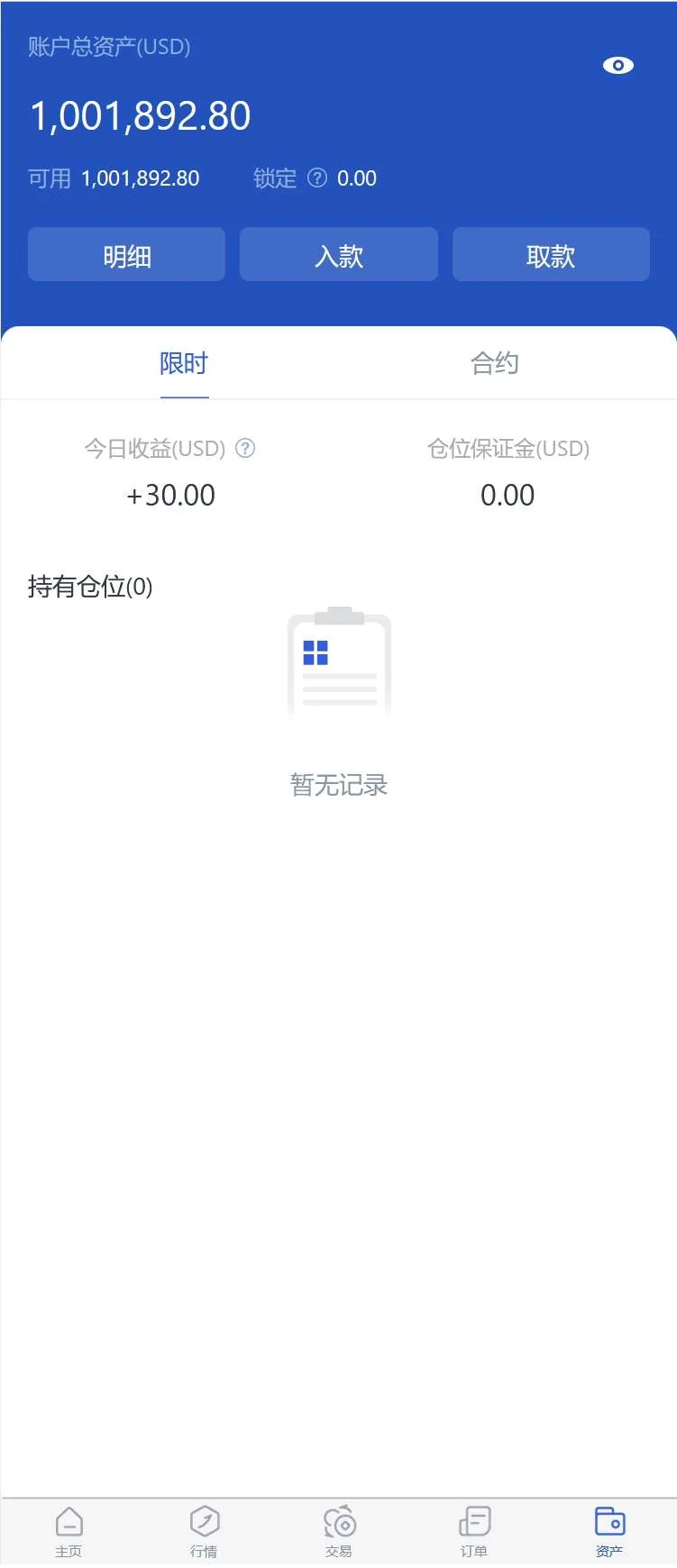This screenshot has width=677, height=1568.
Task: Open the 交易 trade tab
Action: [x=339, y=1530]
